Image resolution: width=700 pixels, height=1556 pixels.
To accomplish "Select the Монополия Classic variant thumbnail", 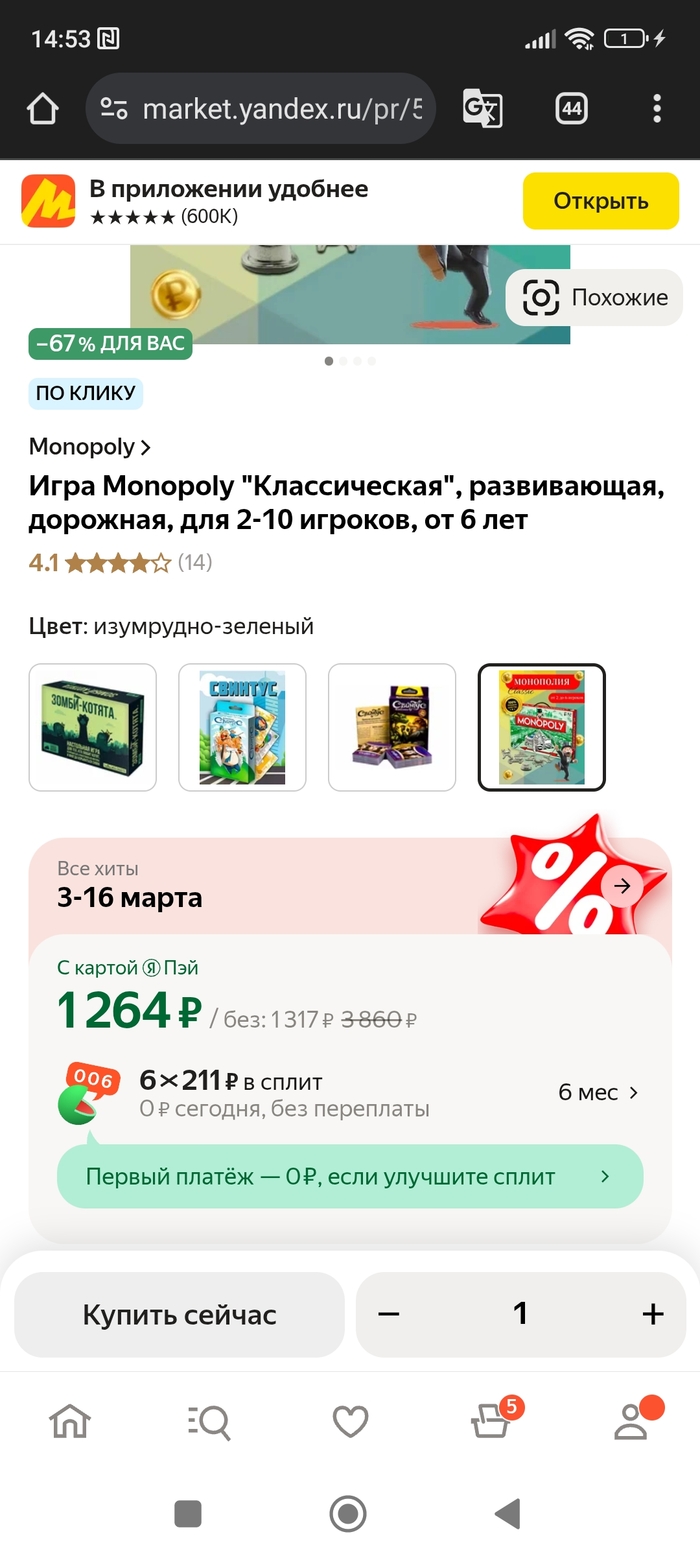I will (x=541, y=727).
